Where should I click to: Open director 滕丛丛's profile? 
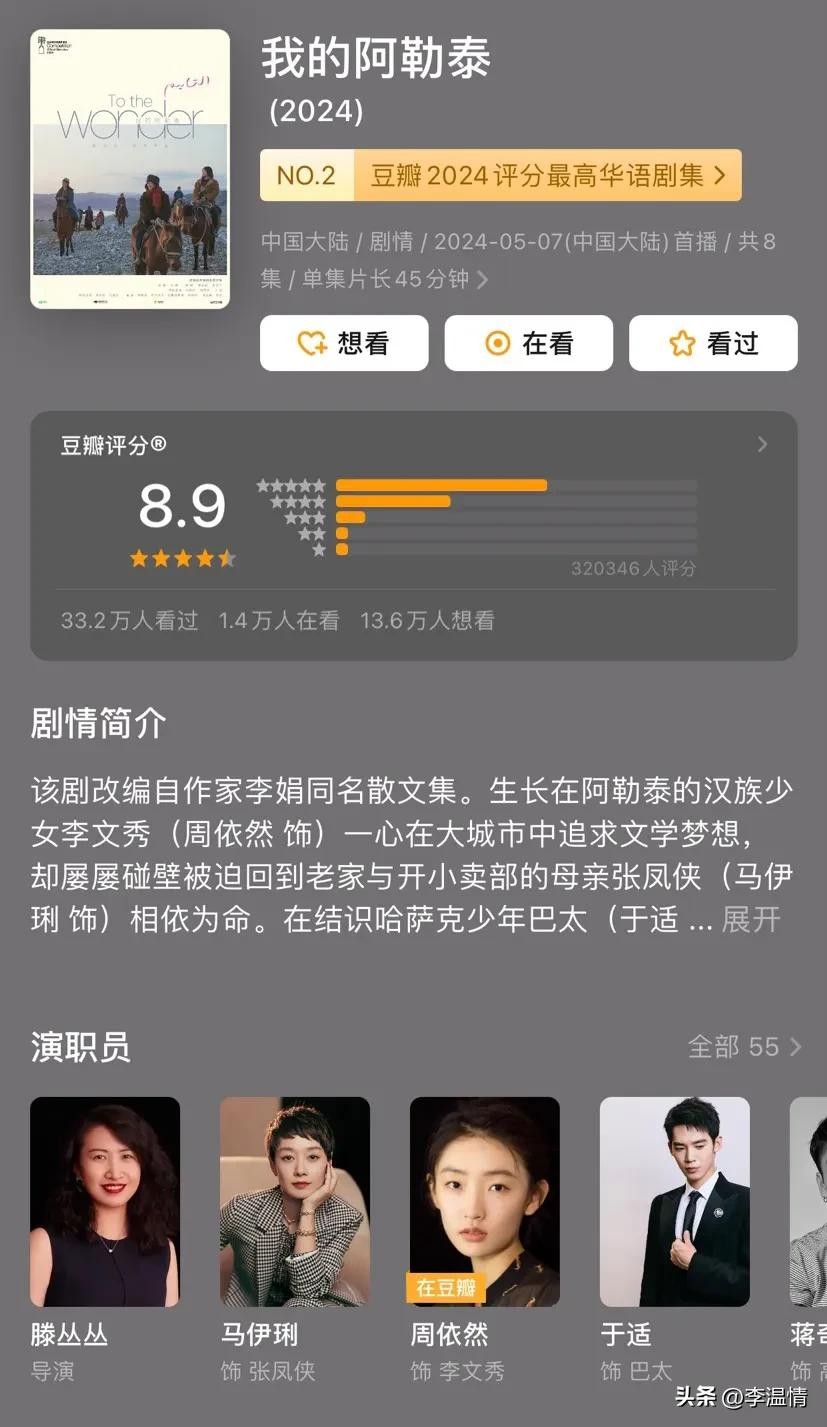click(x=105, y=1201)
